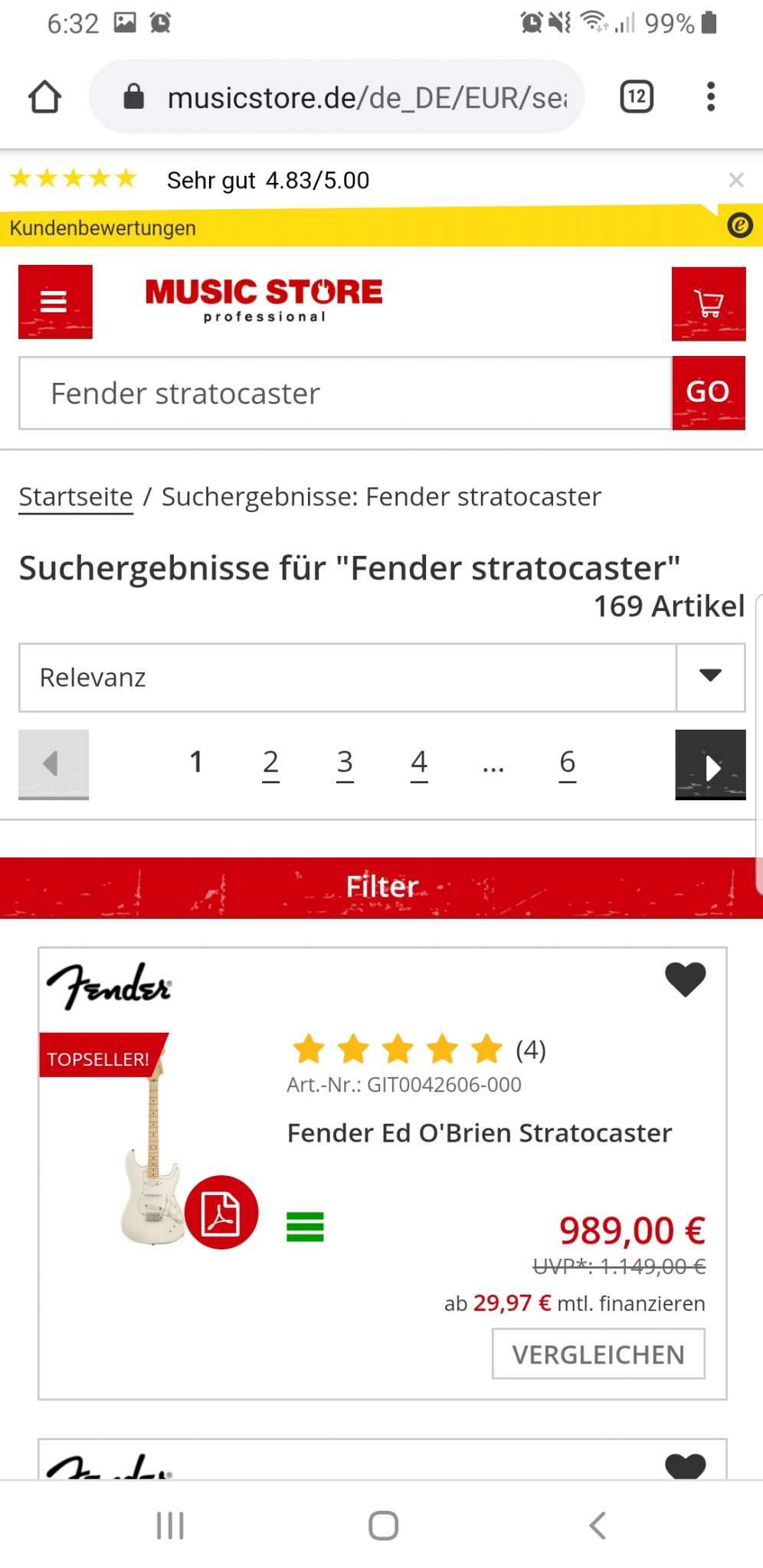The width and height of the screenshot is (763, 1568).
Task: Open the browser tab switcher
Action: pyautogui.click(x=637, y=97)
